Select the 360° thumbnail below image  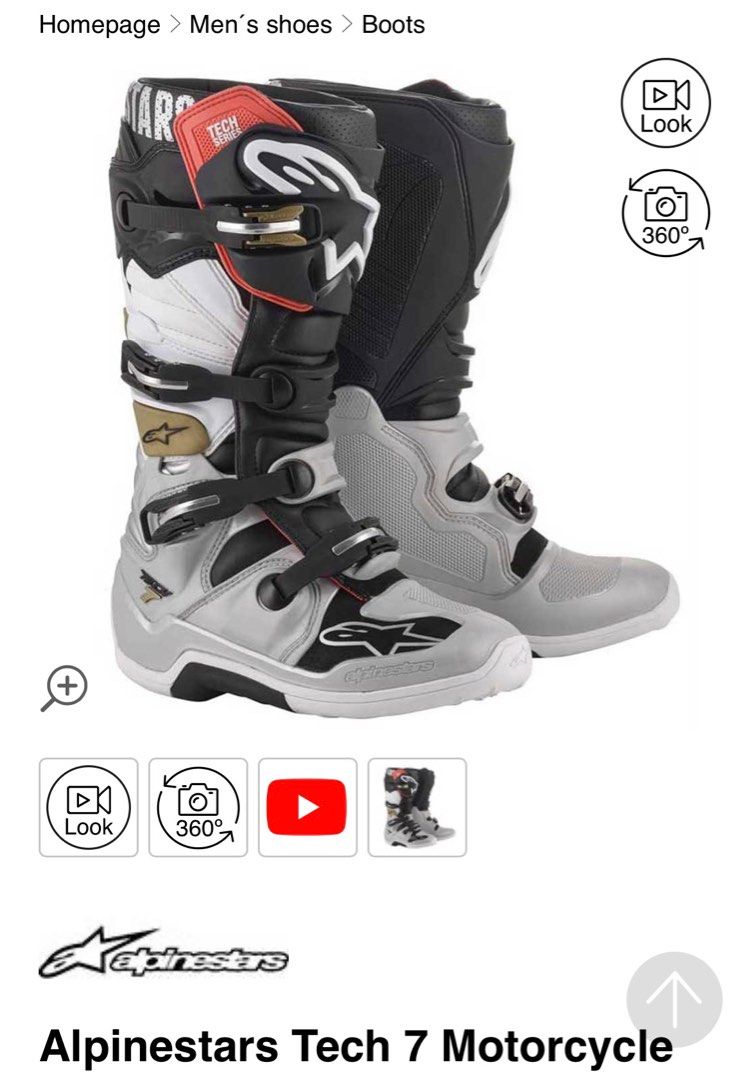click(198, 807)
